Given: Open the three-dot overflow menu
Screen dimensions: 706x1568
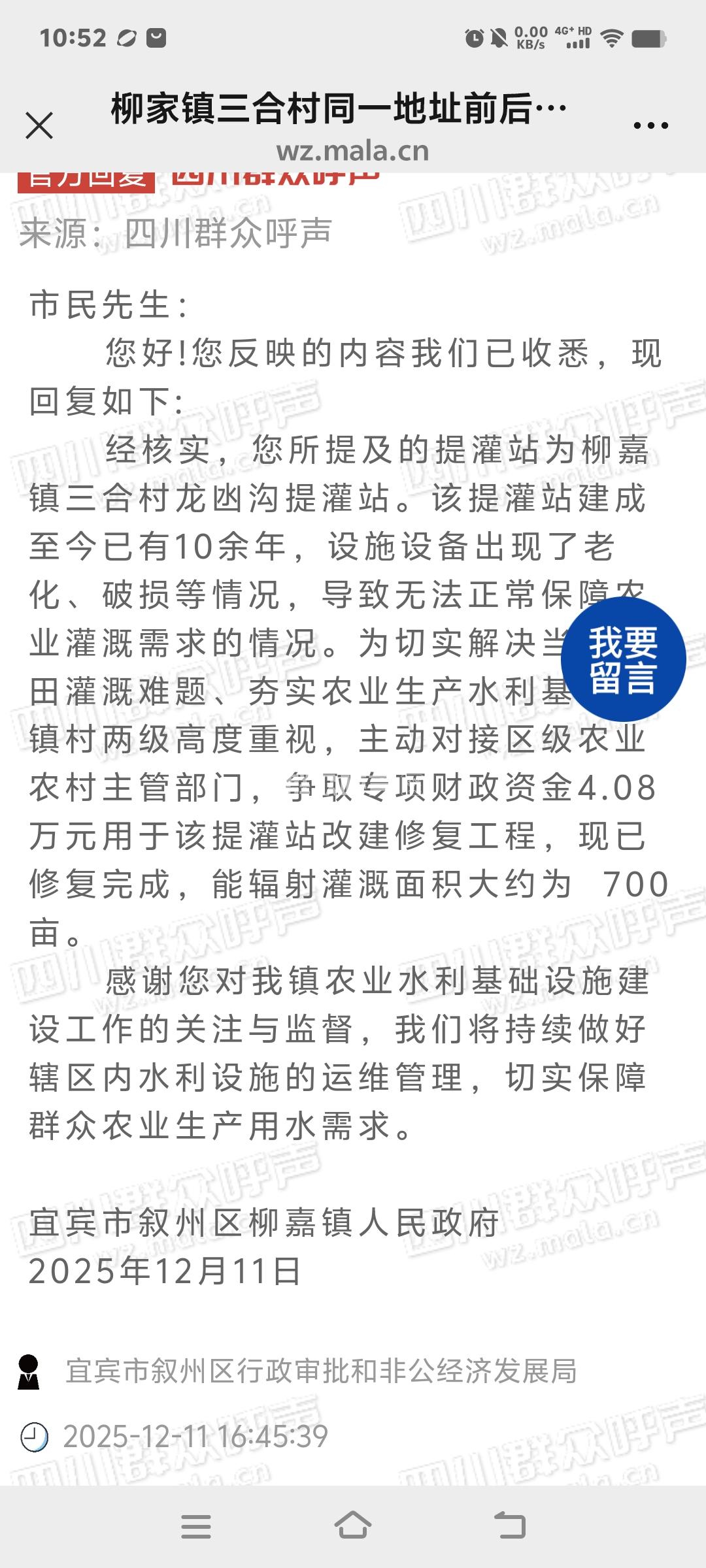Looking at the screenshot, I should pos(651,125).
